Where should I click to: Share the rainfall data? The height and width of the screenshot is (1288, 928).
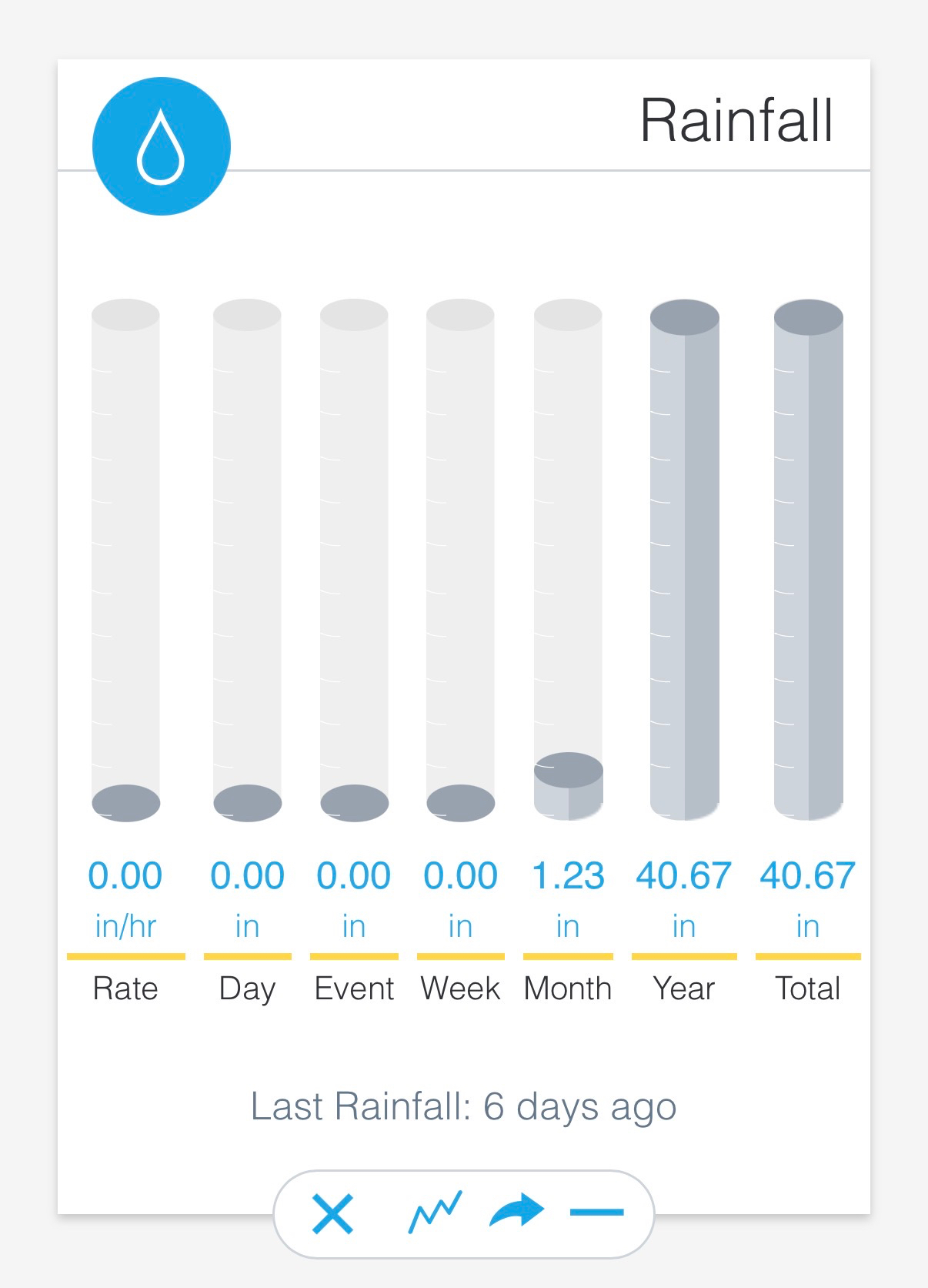(x=516, y=1211)
